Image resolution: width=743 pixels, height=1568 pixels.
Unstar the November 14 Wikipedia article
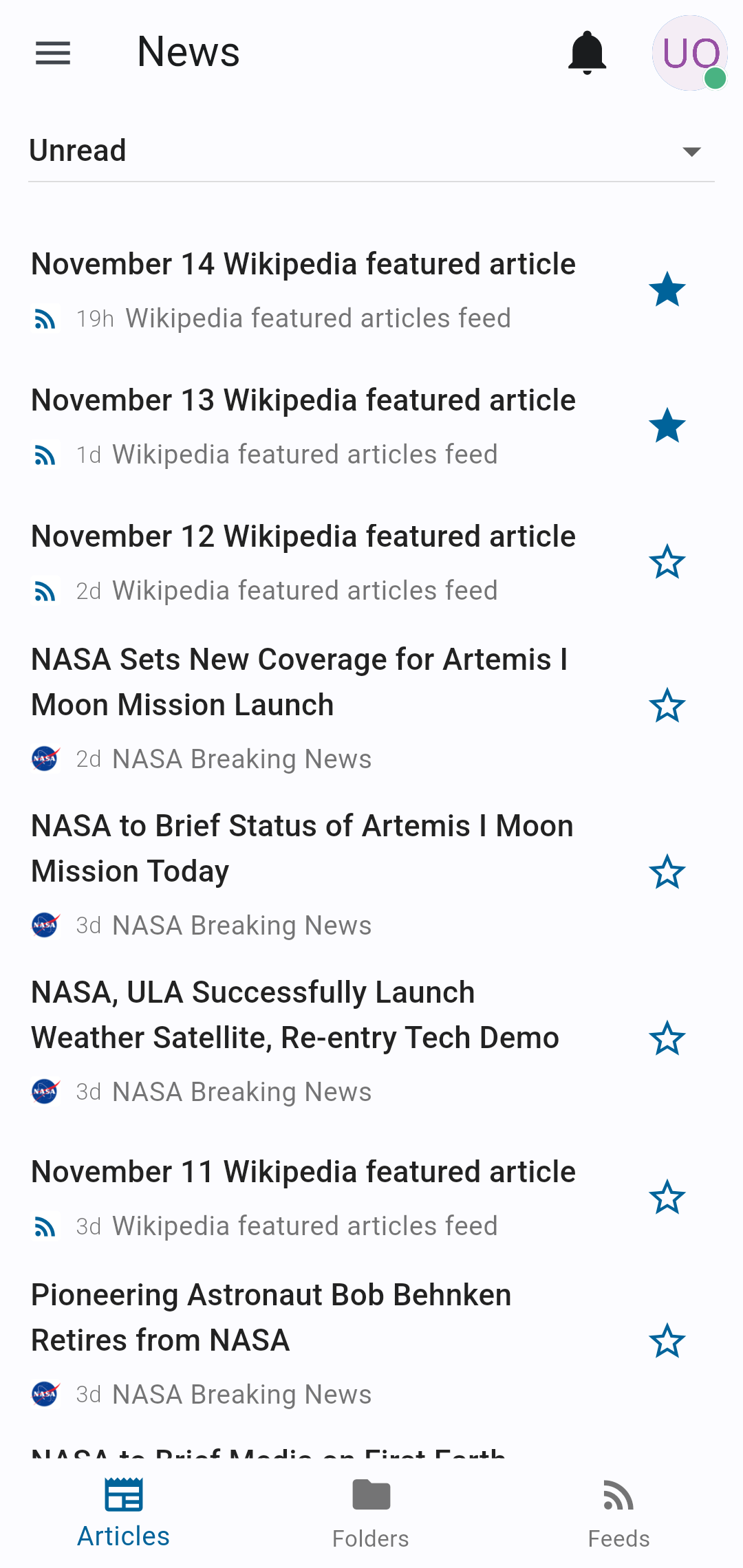pyautogui.click(x=667, y=290)
